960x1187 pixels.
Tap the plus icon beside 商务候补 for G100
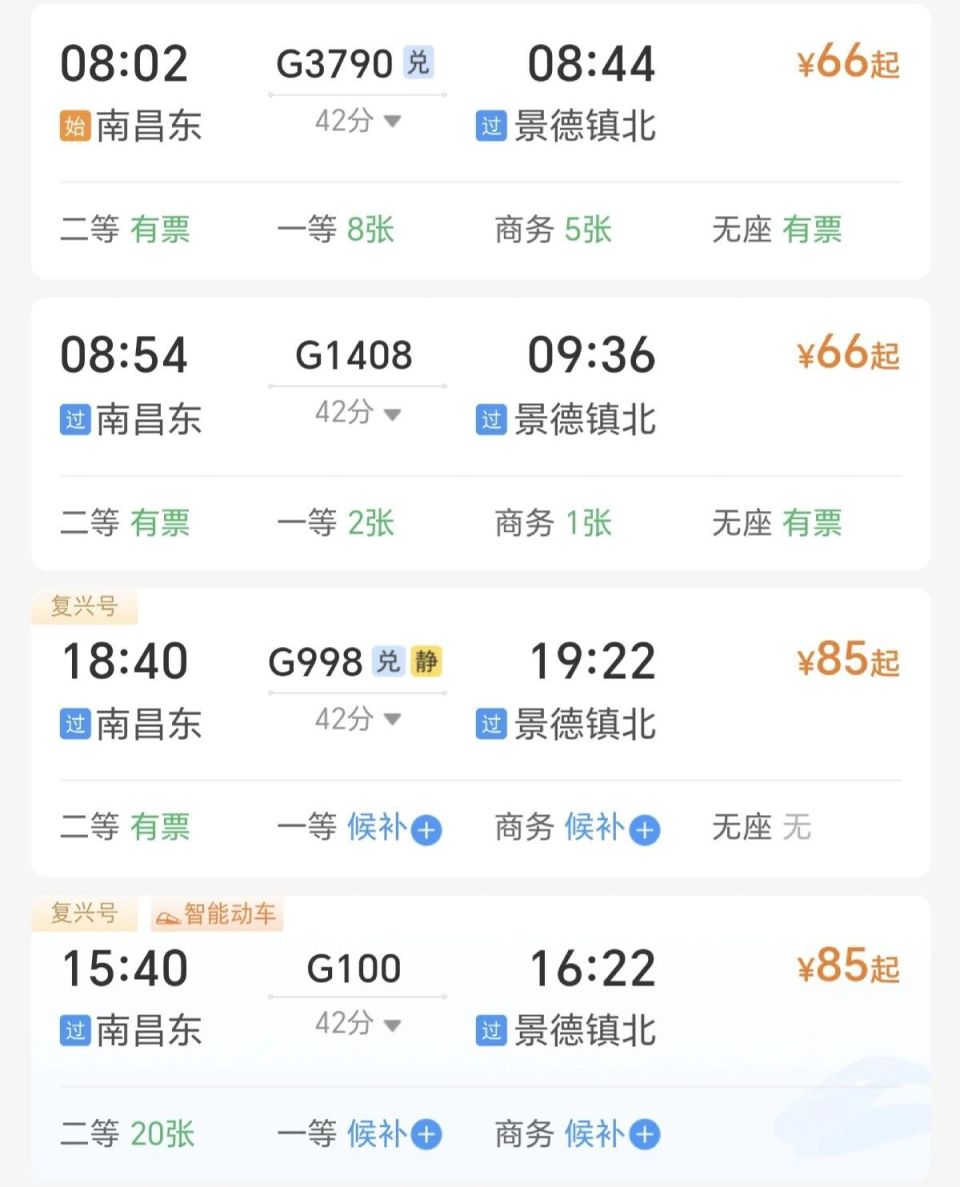(645, 1134)
